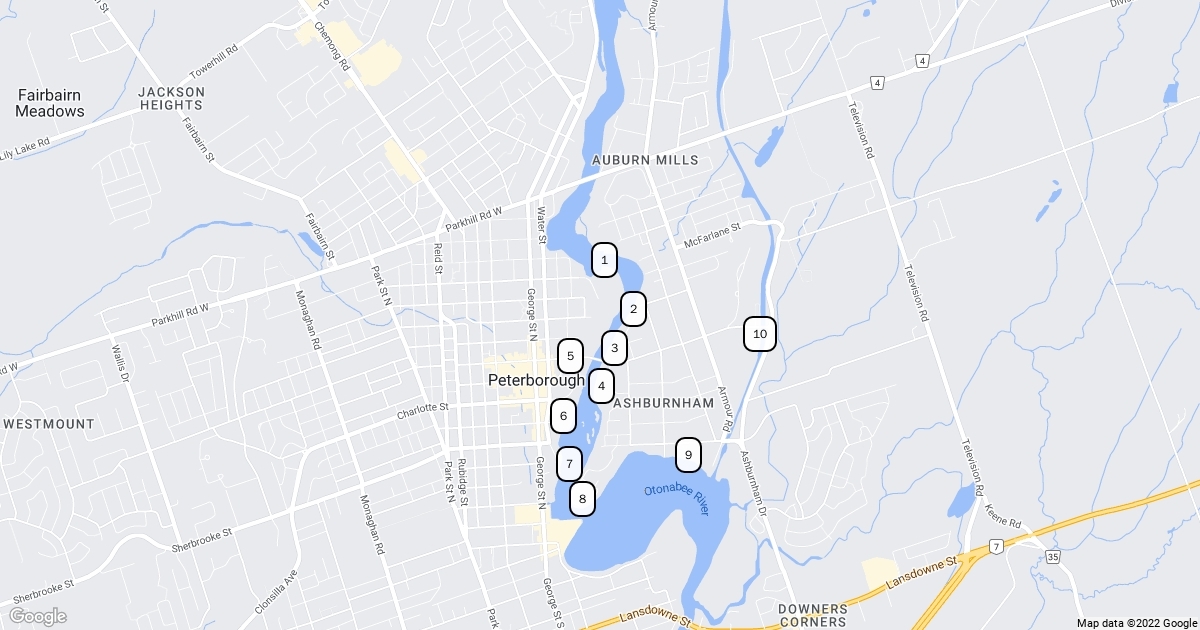The width and height of the screenshot is (1200, 630).
Task: Show the place at marker 8
Action: [x=582, y=497]
